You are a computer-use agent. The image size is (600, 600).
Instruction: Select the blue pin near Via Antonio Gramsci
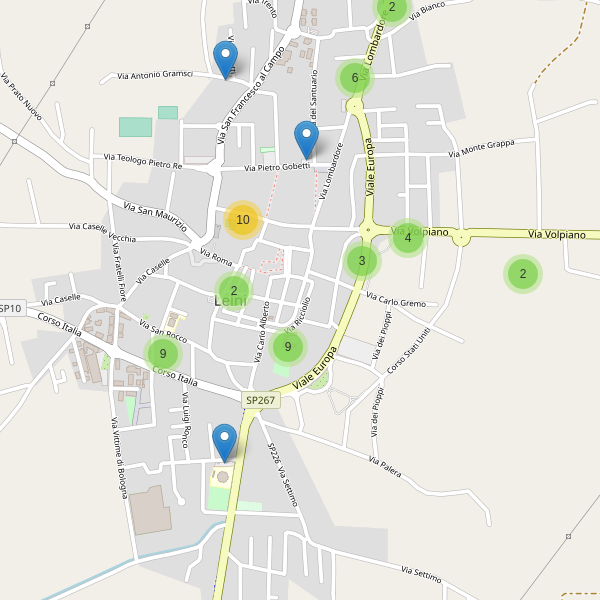point(226,57)
